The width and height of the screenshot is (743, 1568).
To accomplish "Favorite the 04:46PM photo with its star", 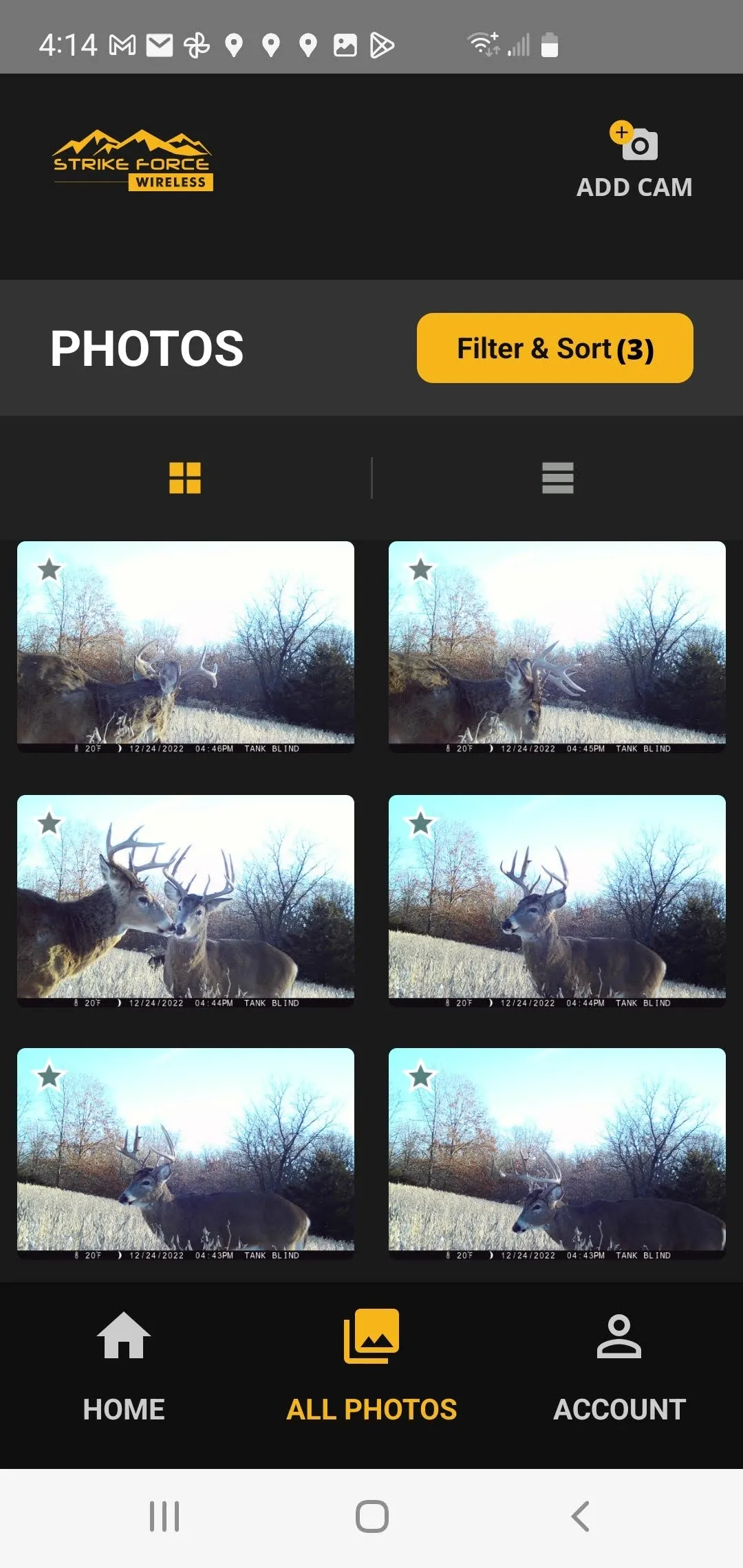I will tap(50, 569).
